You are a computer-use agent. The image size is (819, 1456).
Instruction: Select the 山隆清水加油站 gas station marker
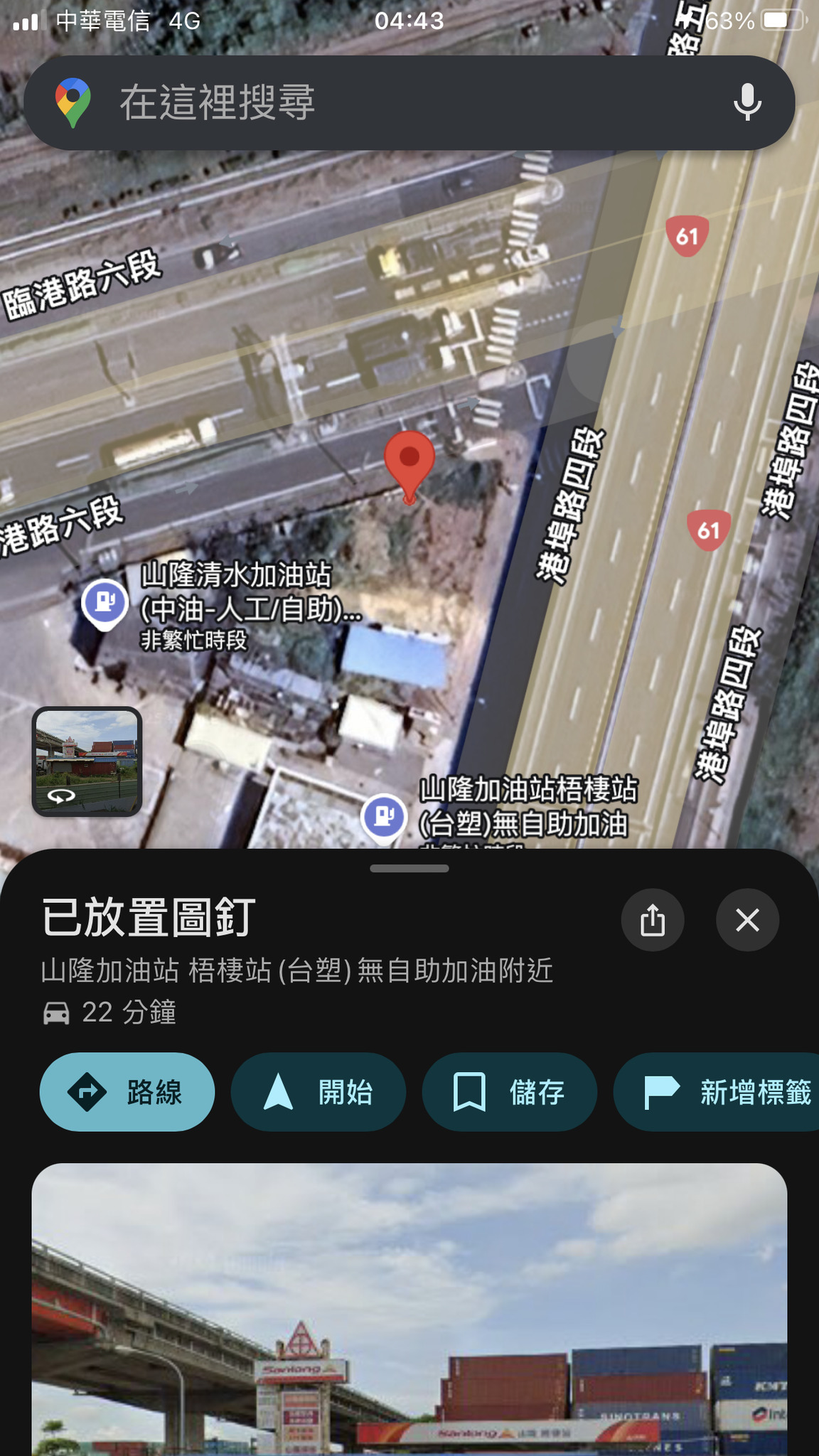(105, 604)
